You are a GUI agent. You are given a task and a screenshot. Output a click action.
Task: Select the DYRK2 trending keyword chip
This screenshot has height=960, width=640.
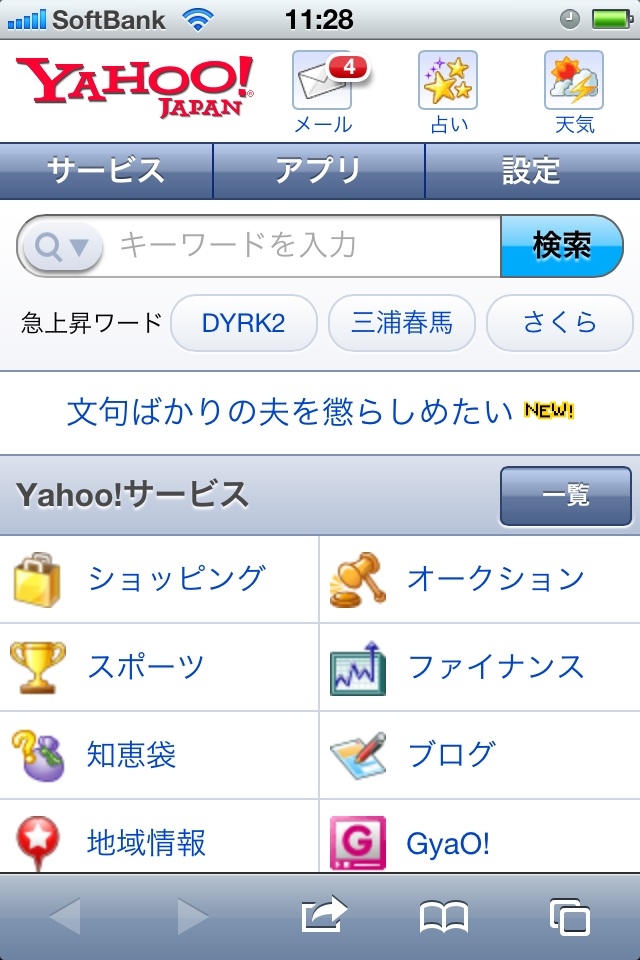point(243,323)
